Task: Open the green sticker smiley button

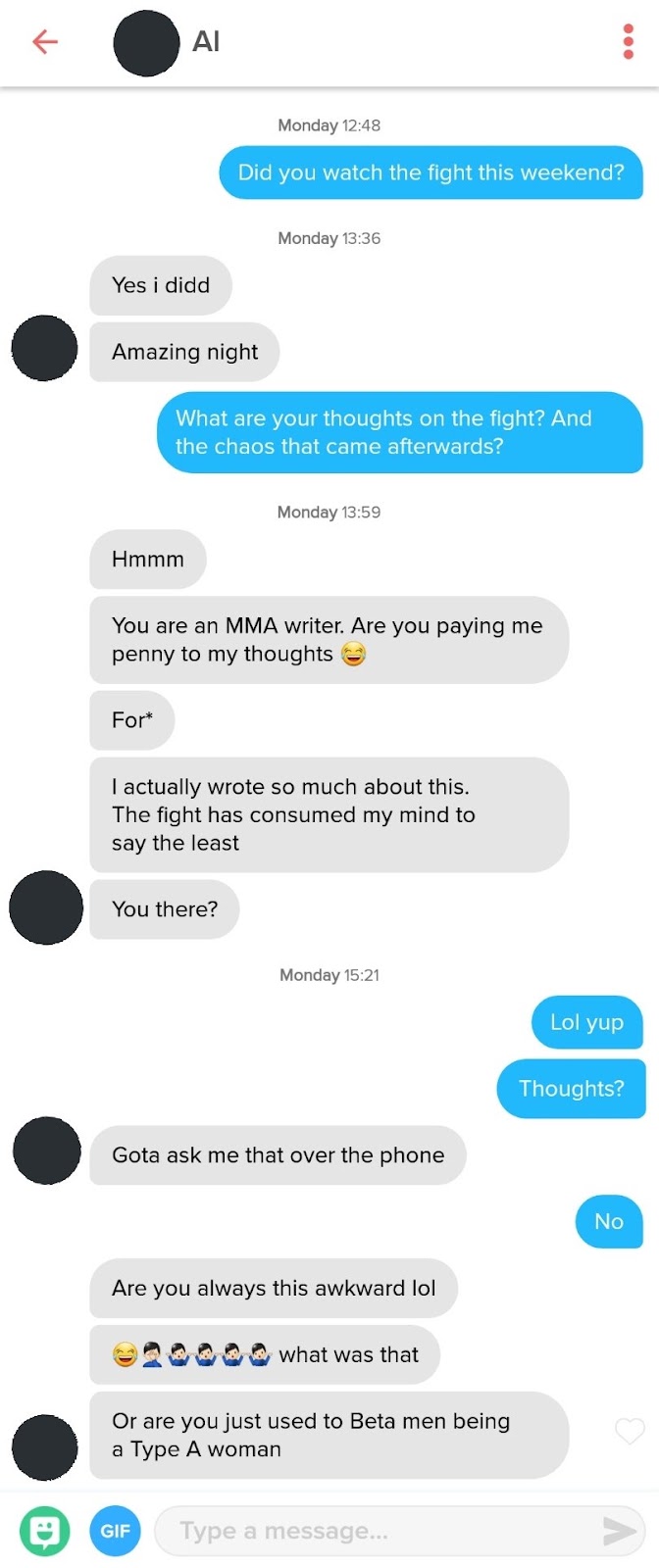Action: (x=44, y=1530)
